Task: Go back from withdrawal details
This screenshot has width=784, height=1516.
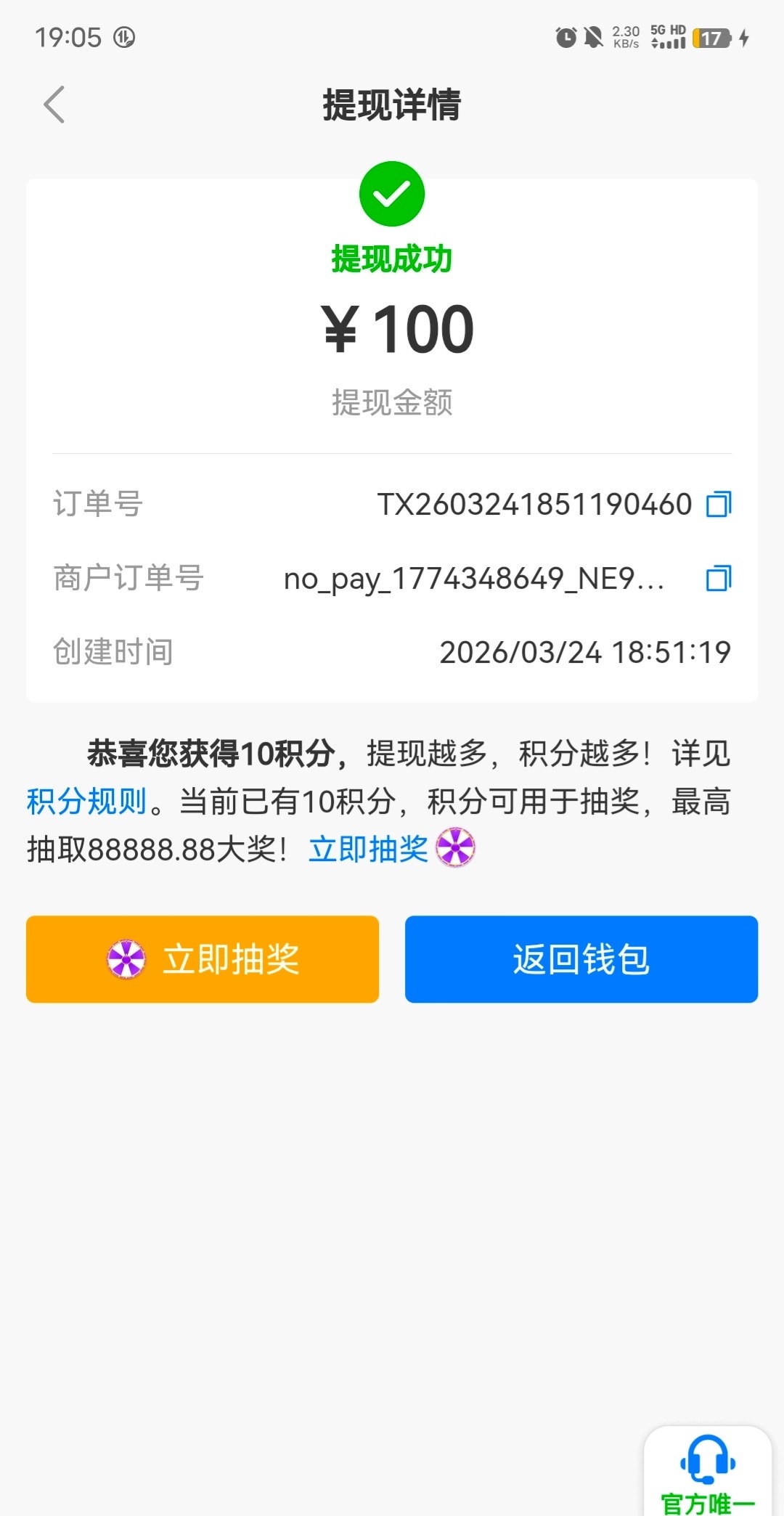Action: pos(54,105)
